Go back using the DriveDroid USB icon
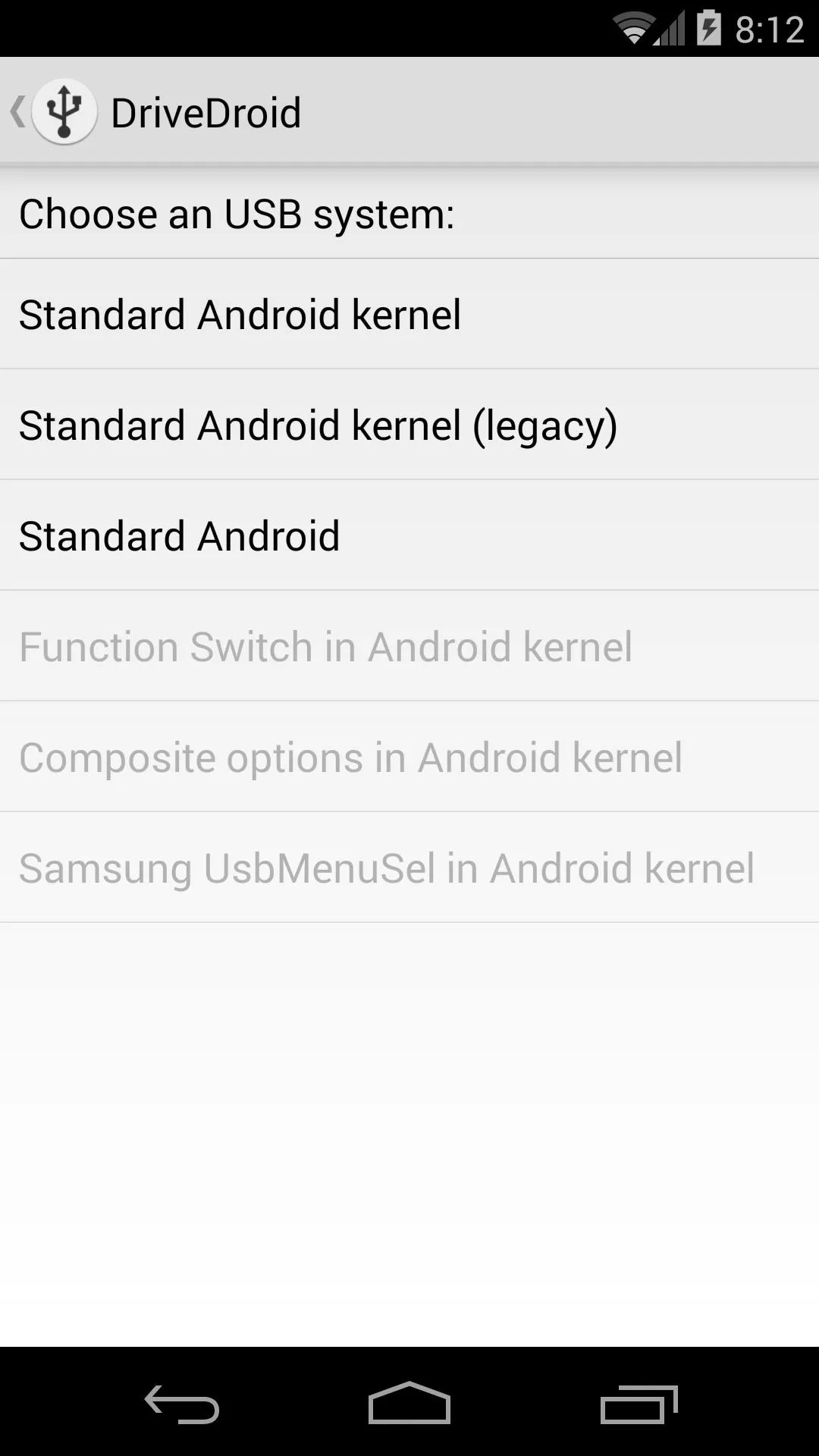819x1456 pixels. coord(64,112)
